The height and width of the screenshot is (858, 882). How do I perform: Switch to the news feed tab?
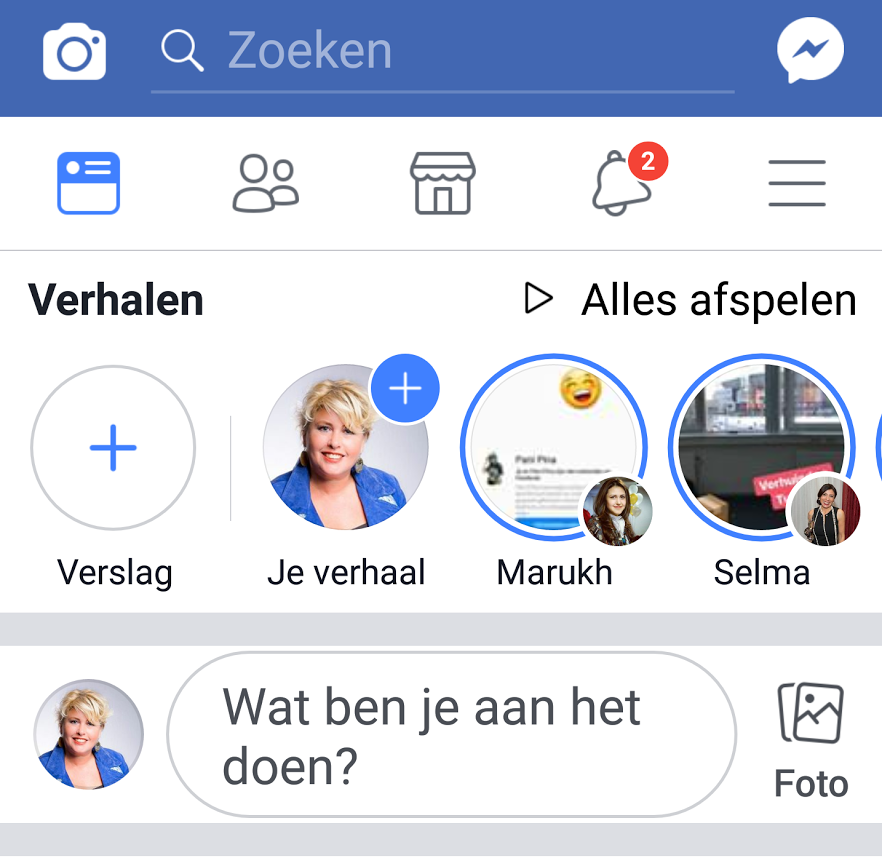[x=89, y=183]
